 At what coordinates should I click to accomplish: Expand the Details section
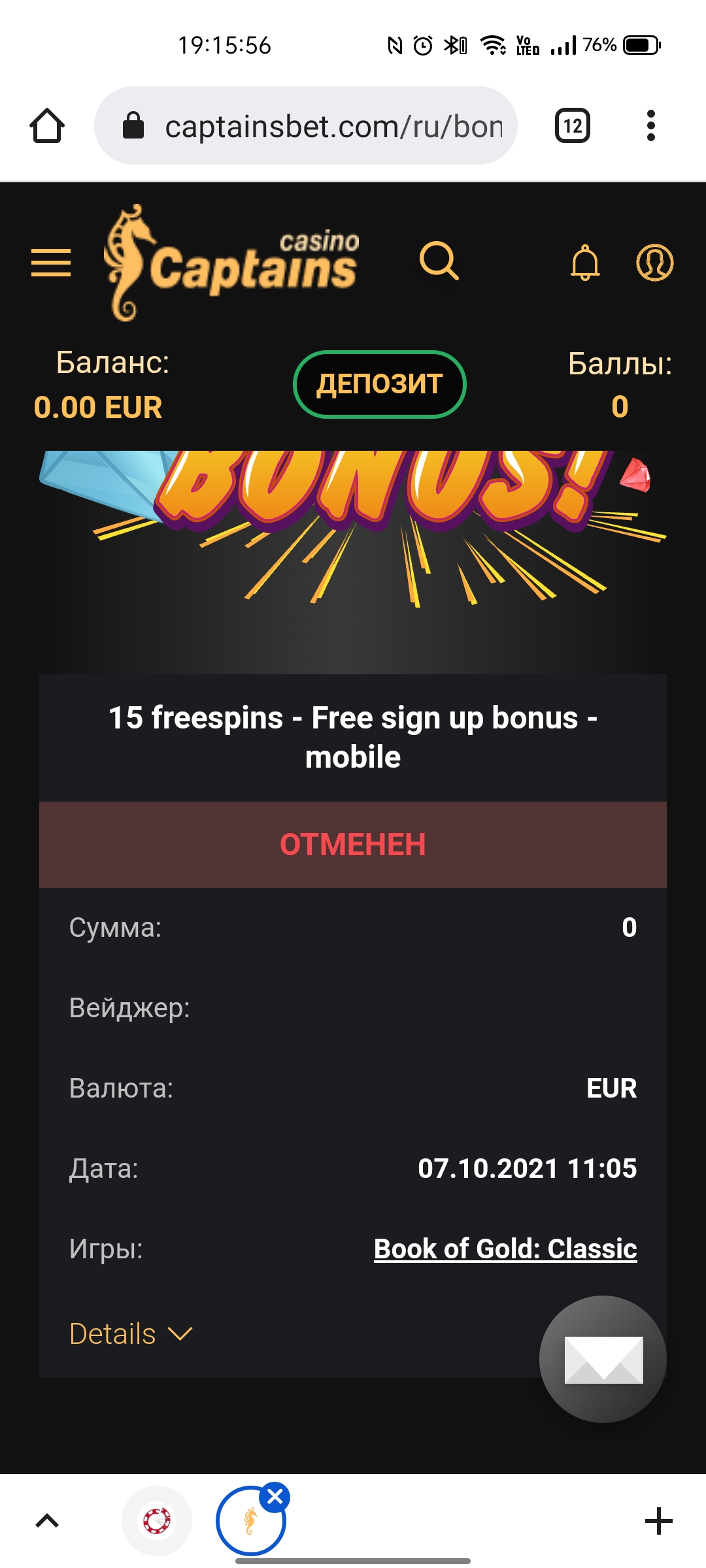(131, 1334)
